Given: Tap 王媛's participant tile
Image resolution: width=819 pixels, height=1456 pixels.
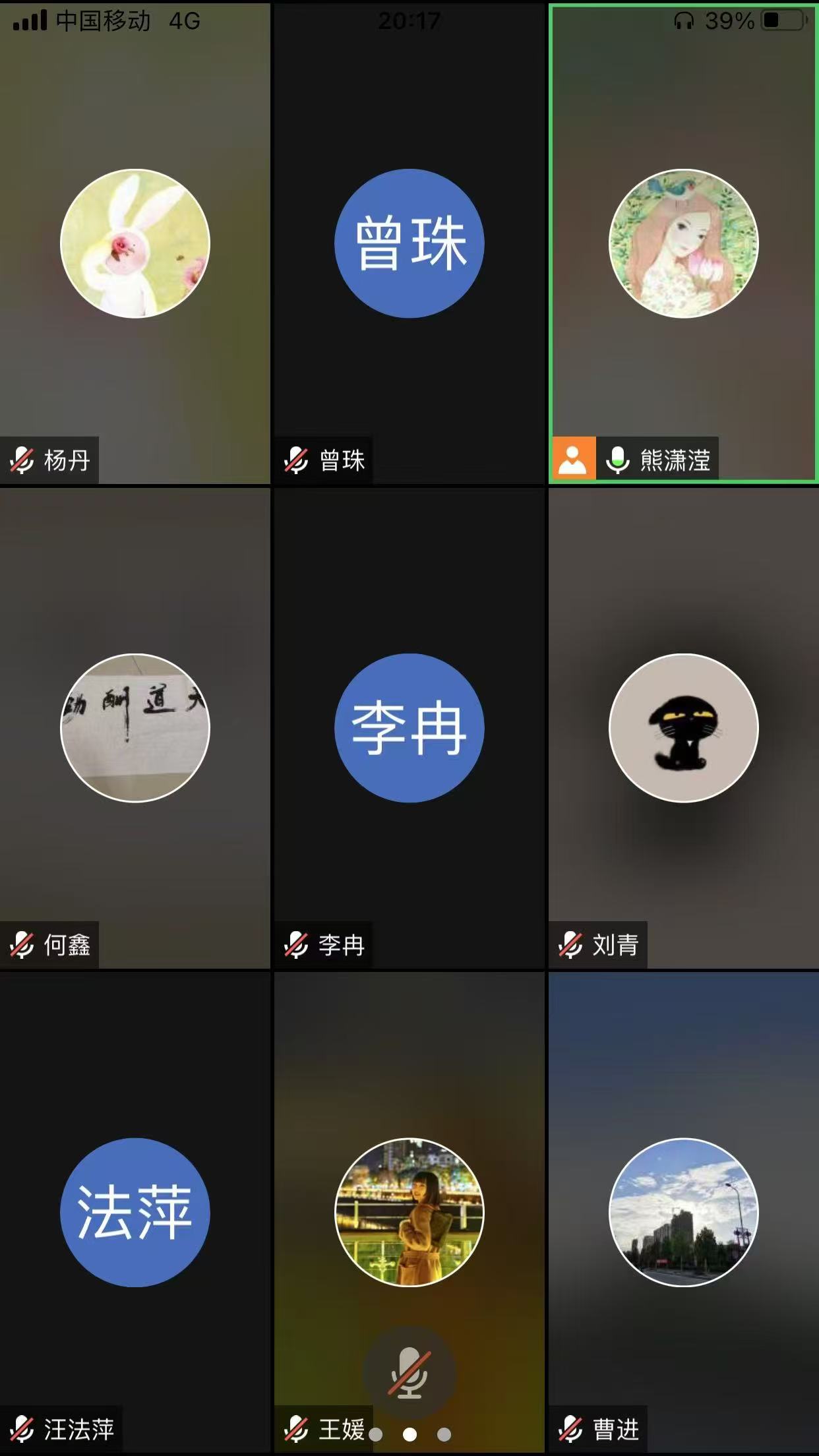Looking at the screenshot, I should 409,1212.
